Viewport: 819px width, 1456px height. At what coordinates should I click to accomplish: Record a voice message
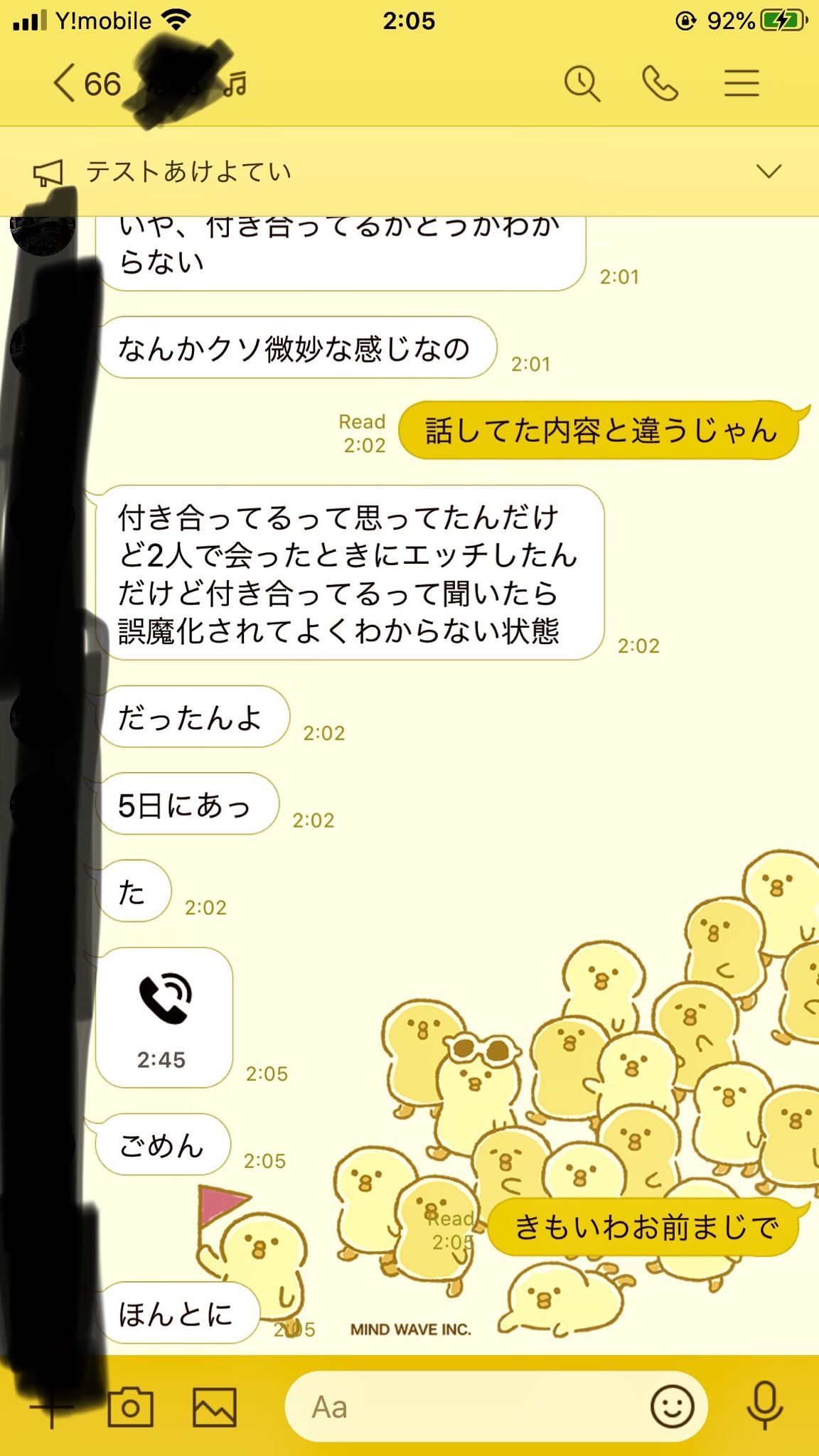click(x=765, y=1406)
